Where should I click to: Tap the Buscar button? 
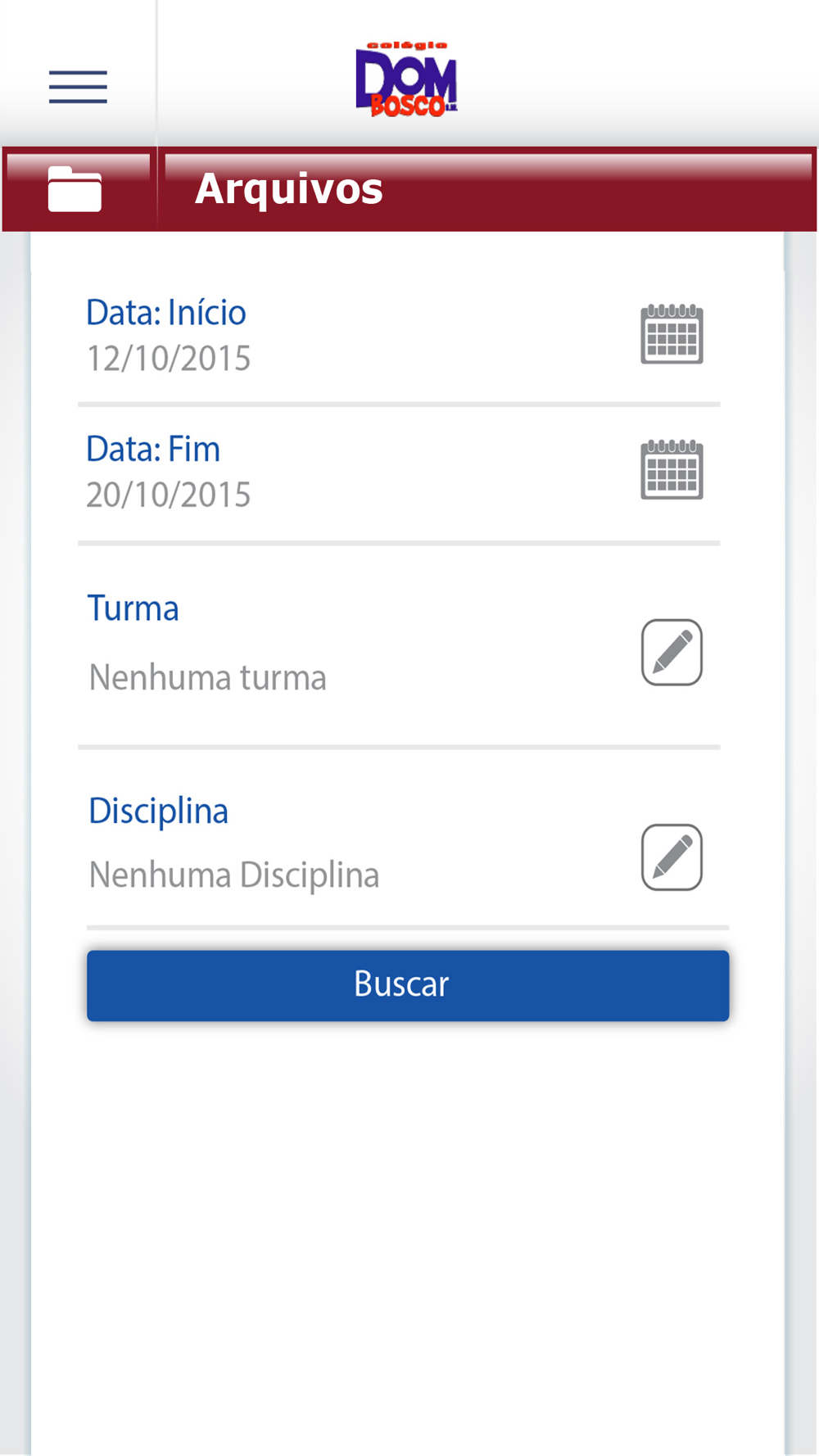coord(408,985)
